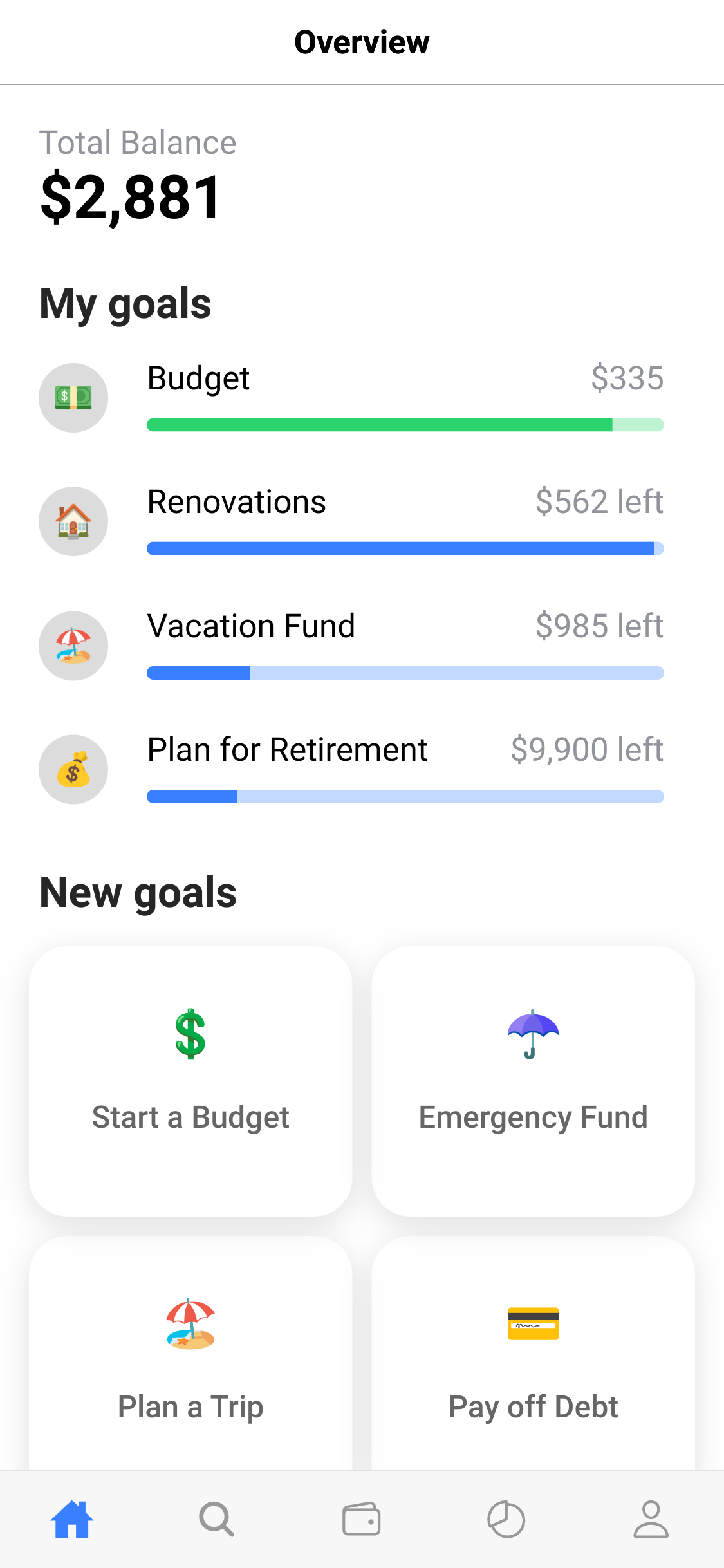Open Plan for Retirement goal
The height and width of the screenshot is (1568, 724).
pyautogui.click(x=351, y=769)
